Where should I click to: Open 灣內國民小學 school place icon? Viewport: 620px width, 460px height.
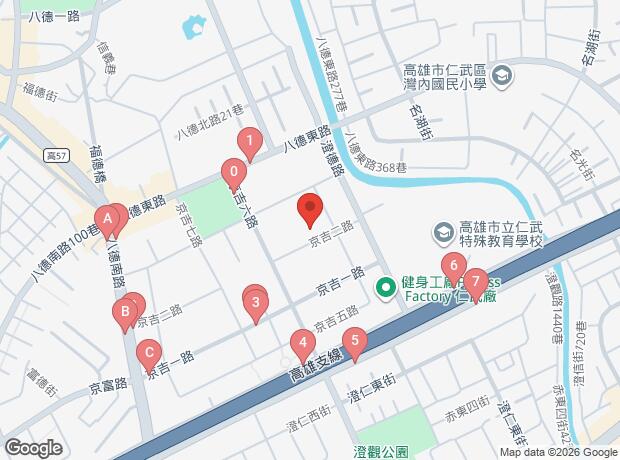click(x=501, y=75)
